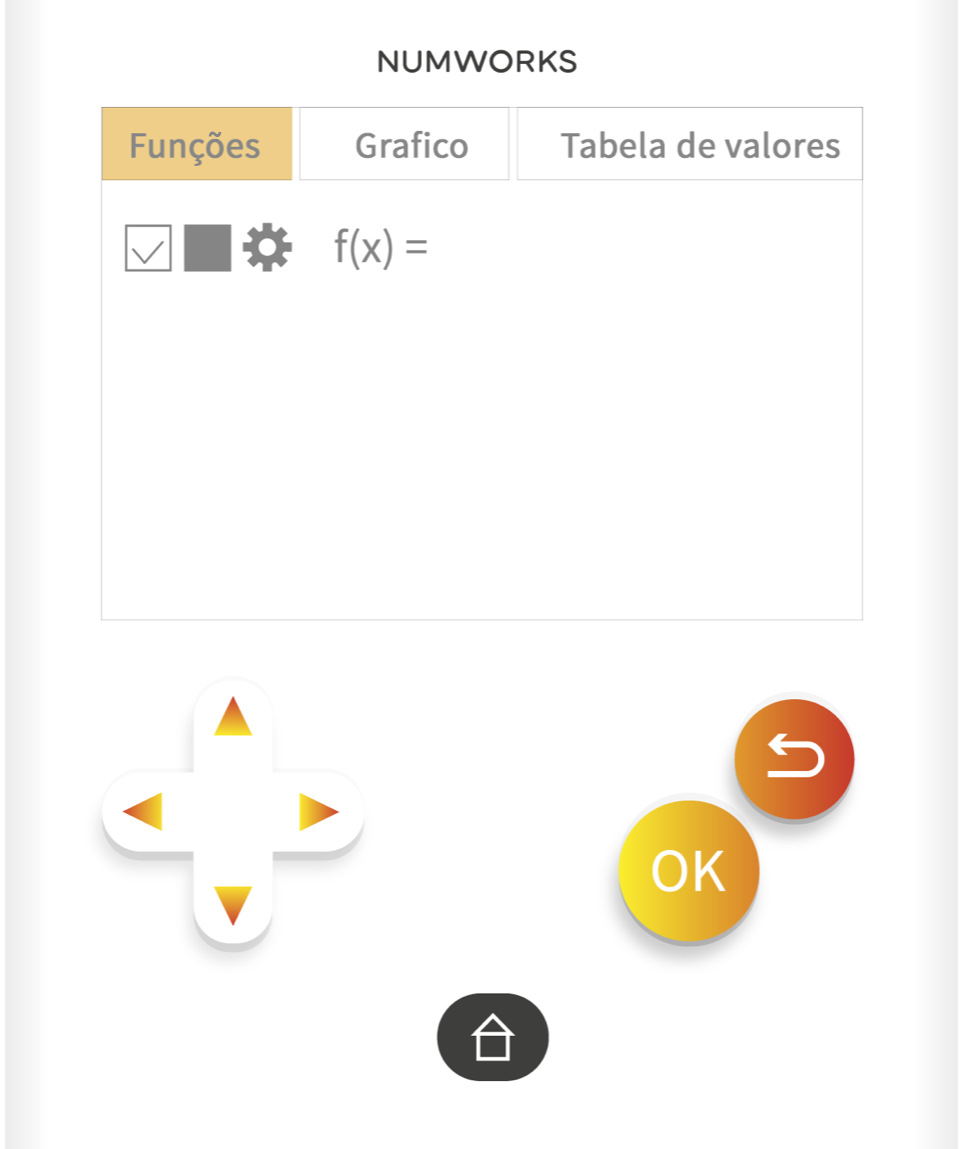Tap the down arrow on the directional pad
Viewport: 960px width, 1149px height.
tap(233, 904)
